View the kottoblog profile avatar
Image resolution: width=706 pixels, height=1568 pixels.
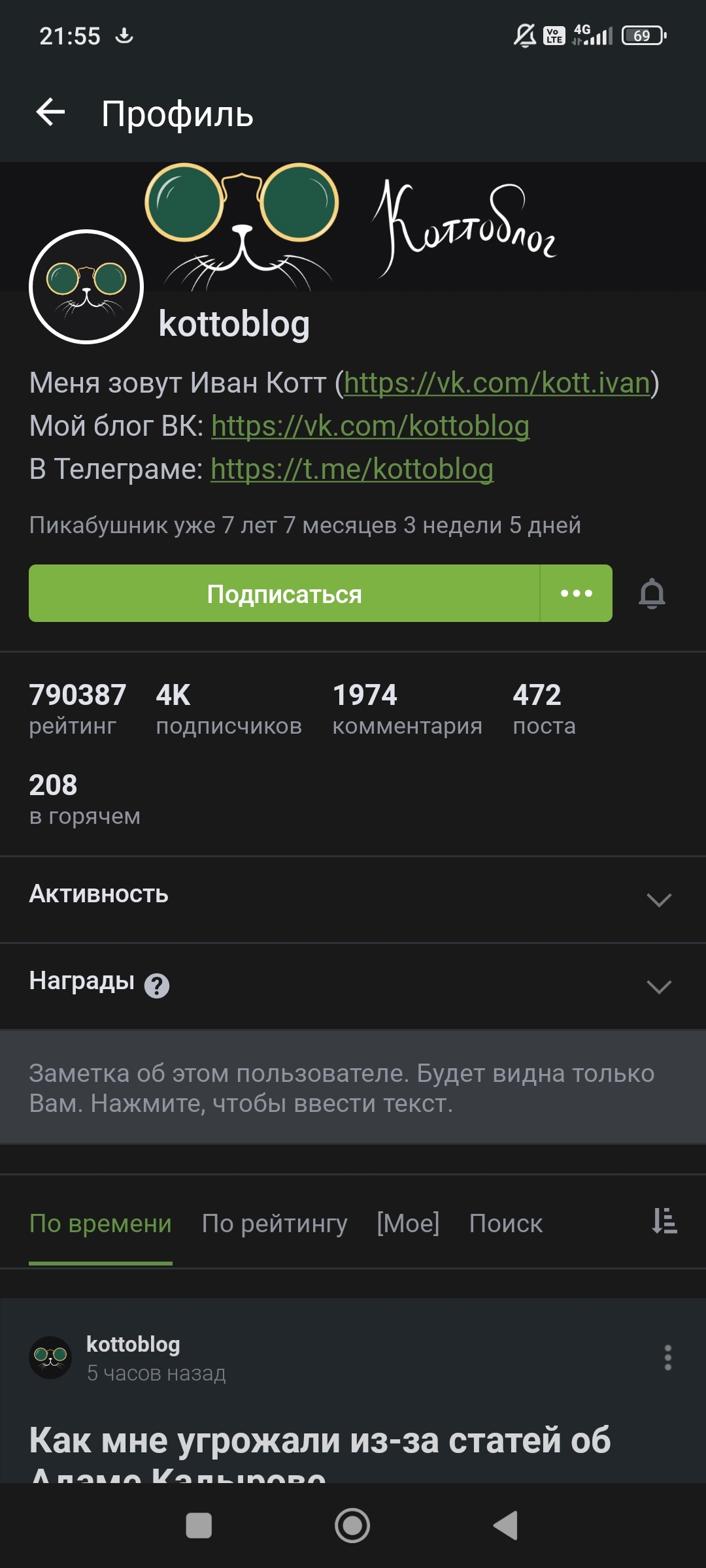[x=86, y=286]
